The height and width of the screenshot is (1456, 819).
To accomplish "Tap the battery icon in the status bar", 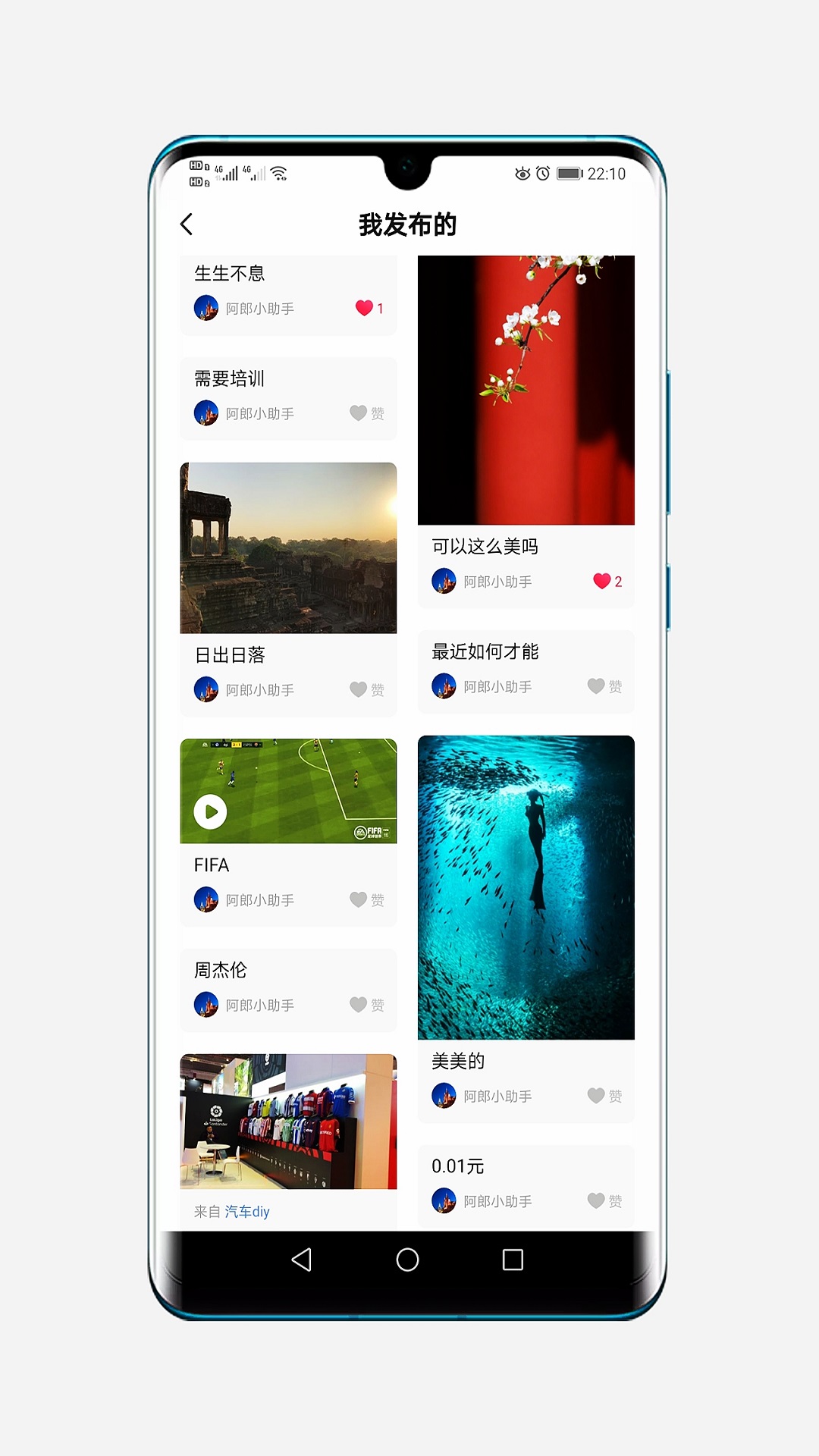I will coord(569,174).
